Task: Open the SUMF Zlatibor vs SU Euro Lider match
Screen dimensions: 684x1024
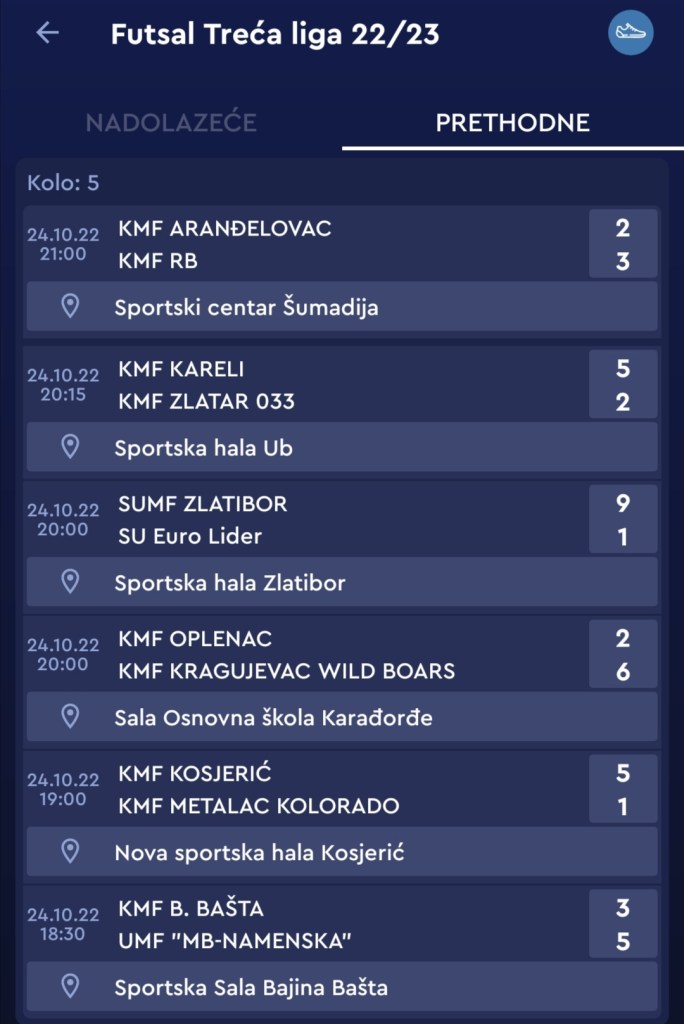Action: [340, 520]
